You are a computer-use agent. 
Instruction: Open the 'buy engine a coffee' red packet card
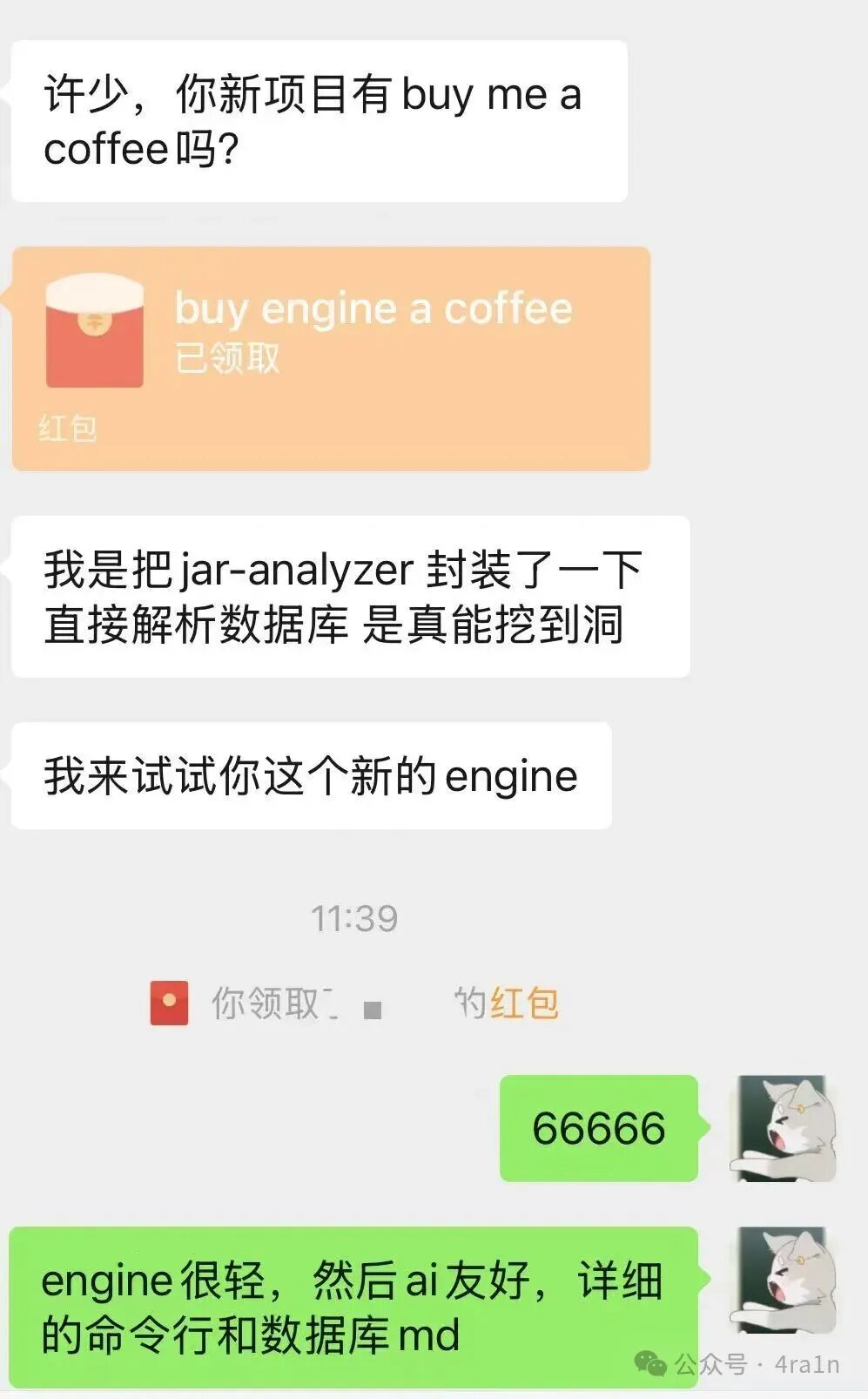pyautogui.click(x=331, y=357)
